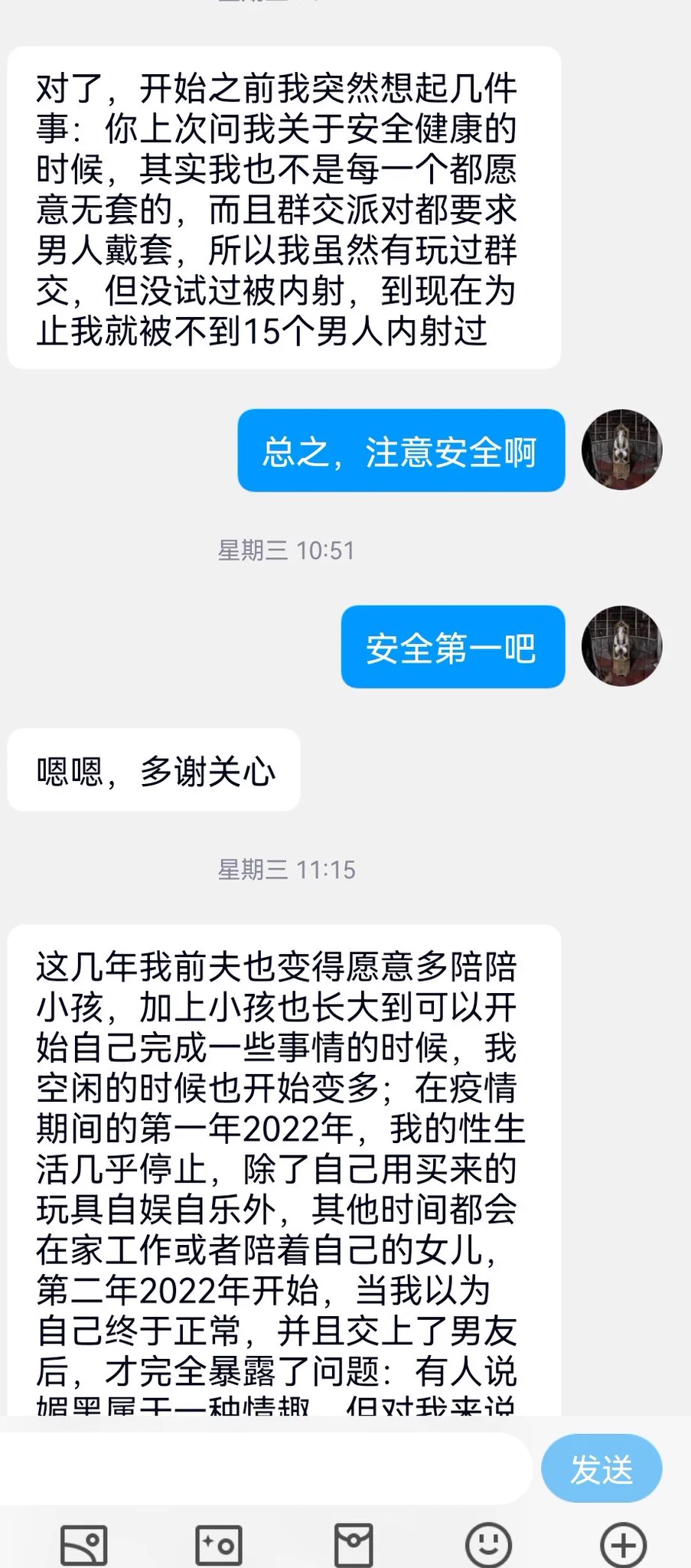Expand more options with the plus icon

coord(623,1545)
